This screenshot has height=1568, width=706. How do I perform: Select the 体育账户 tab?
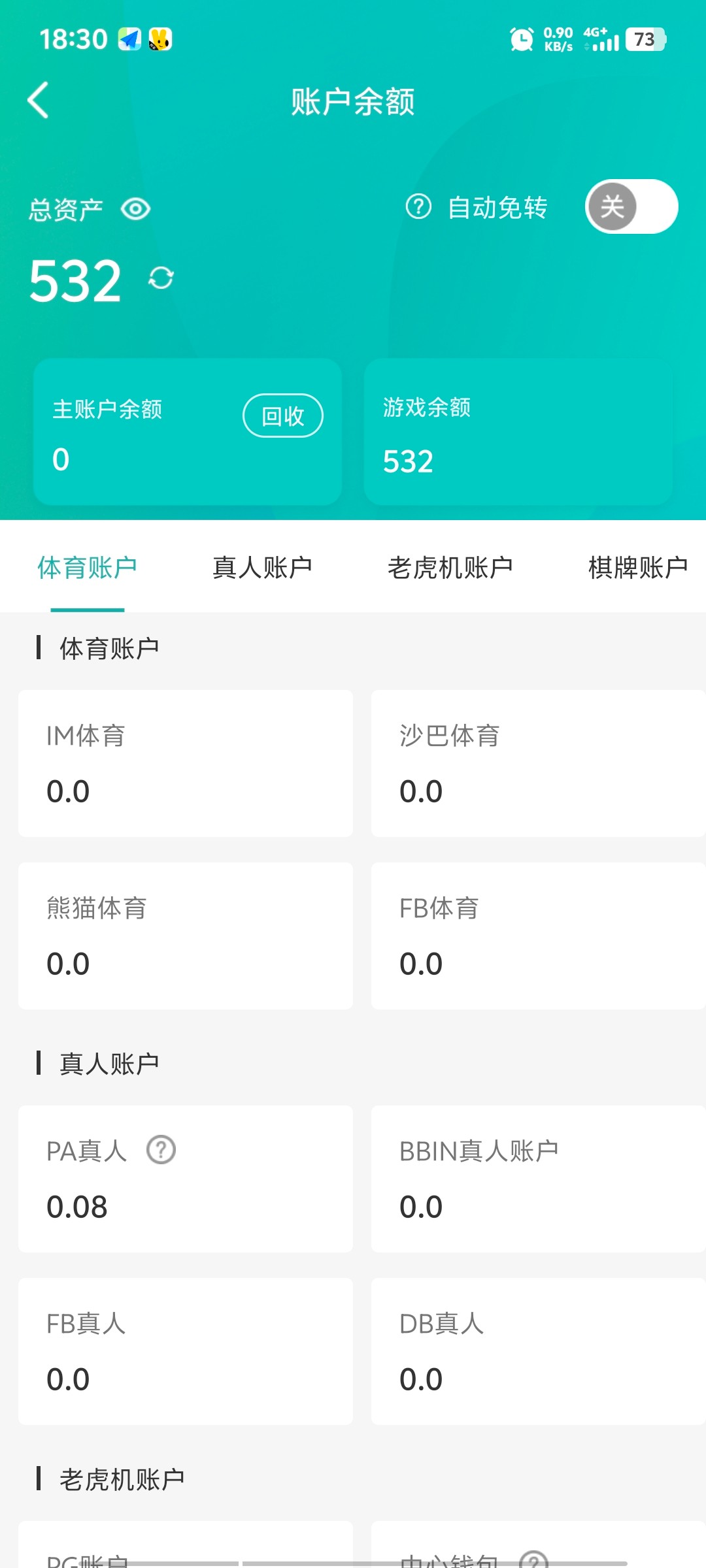tap(87, 567)
